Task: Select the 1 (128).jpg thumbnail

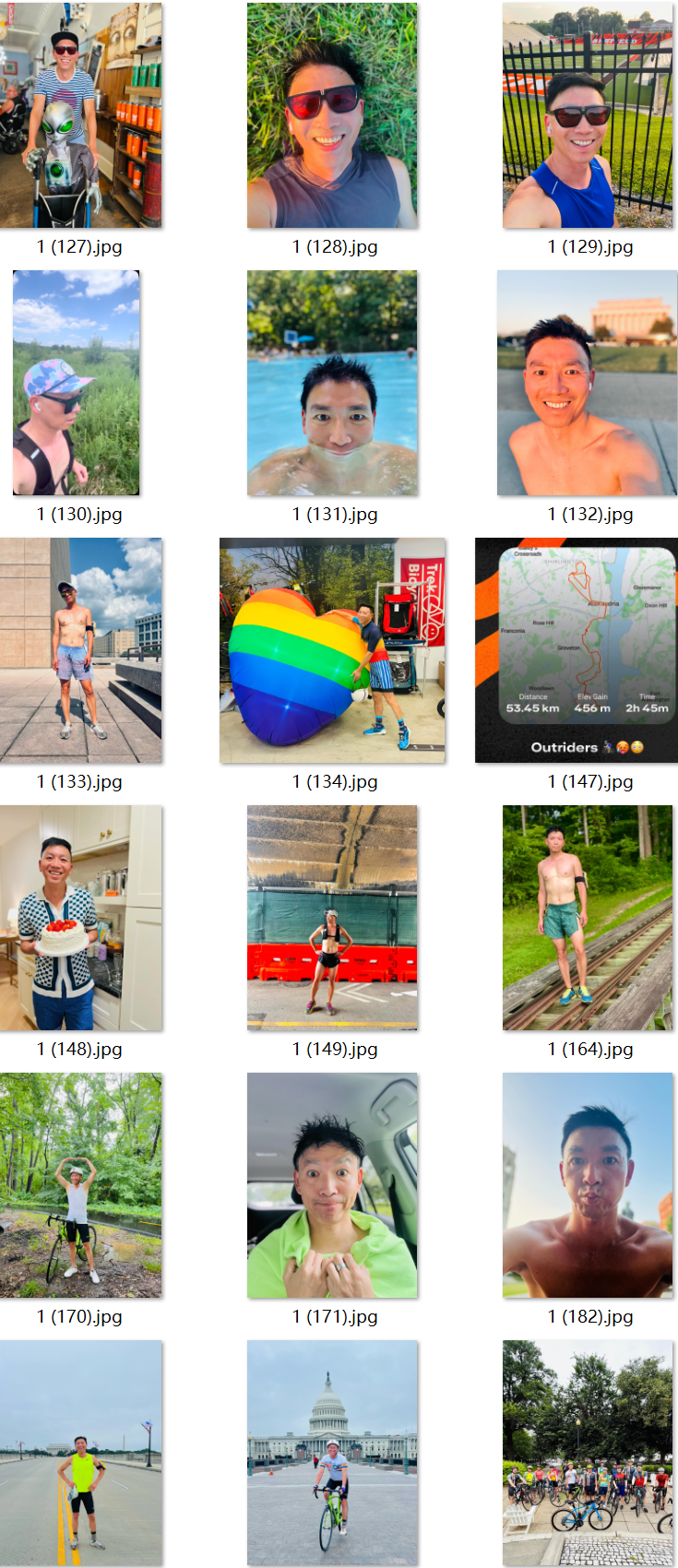Action: [332, 115]
